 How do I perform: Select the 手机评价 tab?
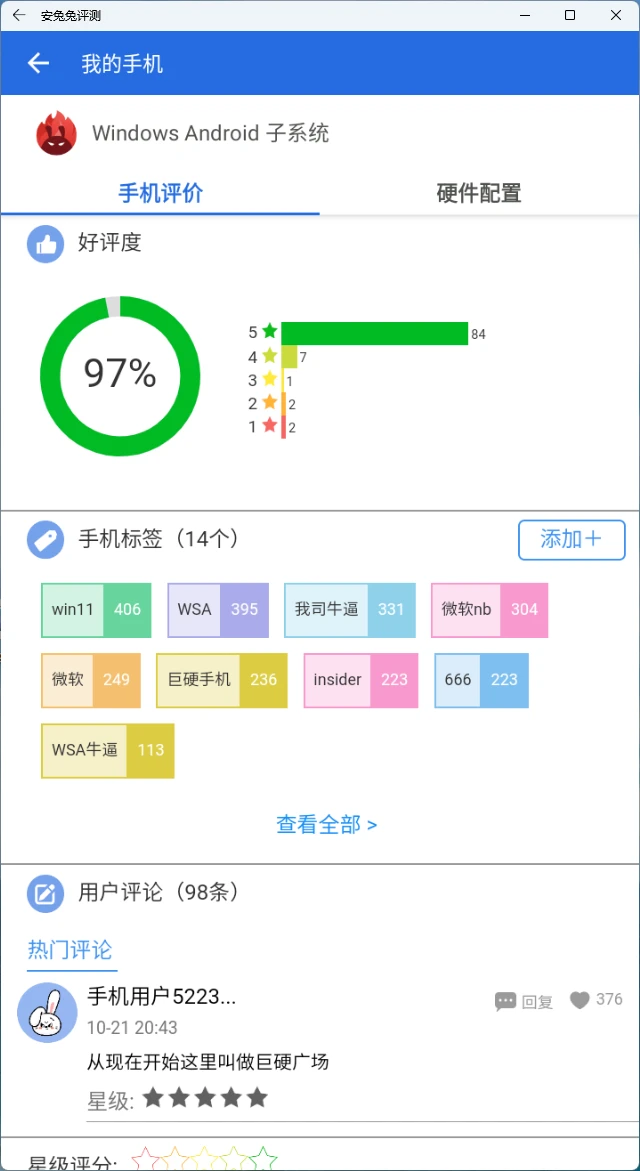pyautogui.click(x=161, y=193)
